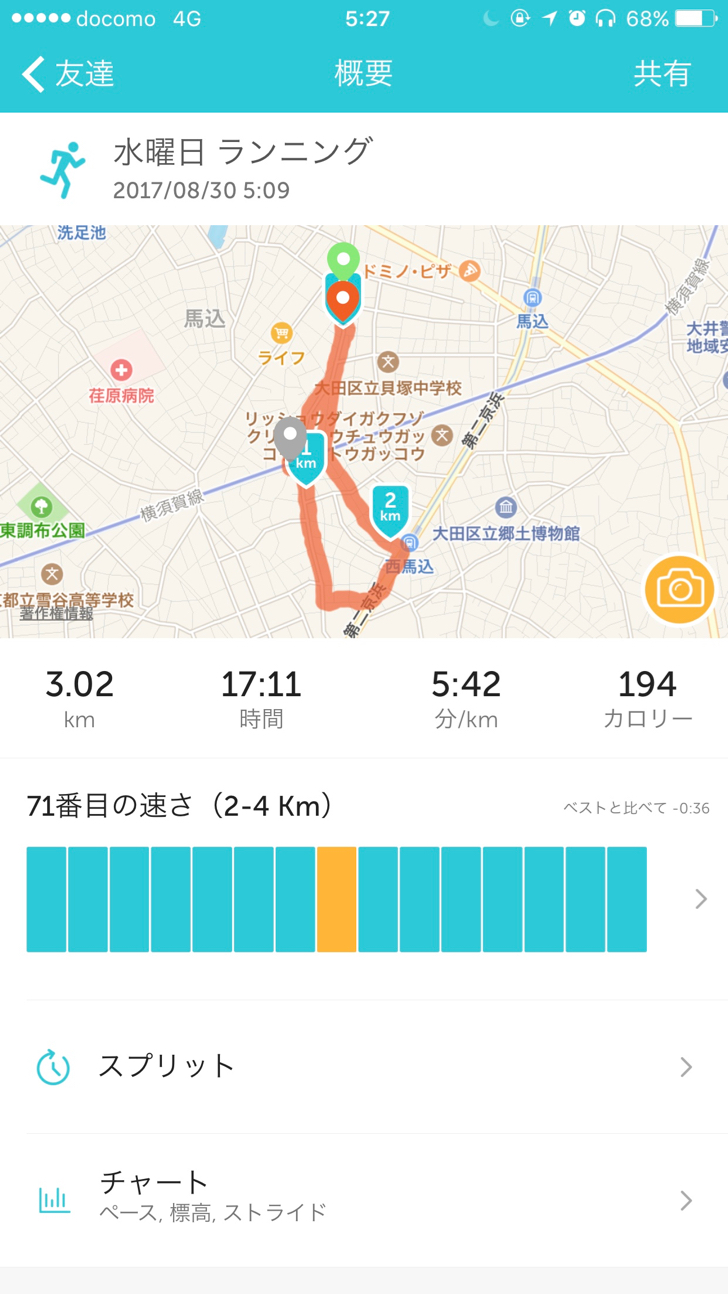Open 著作権情報 map copyright link

(x=57, y=614)
